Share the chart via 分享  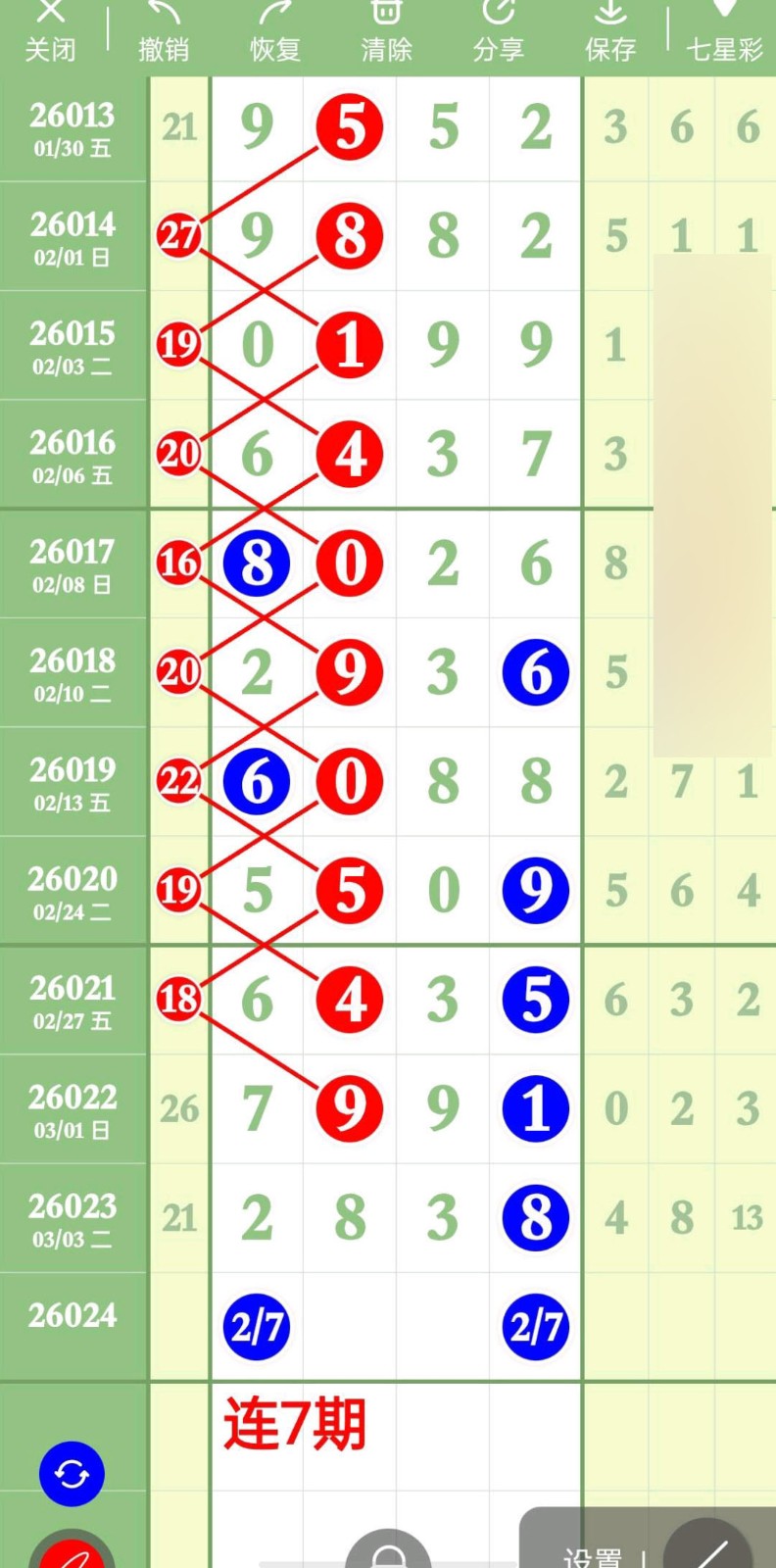498,32
